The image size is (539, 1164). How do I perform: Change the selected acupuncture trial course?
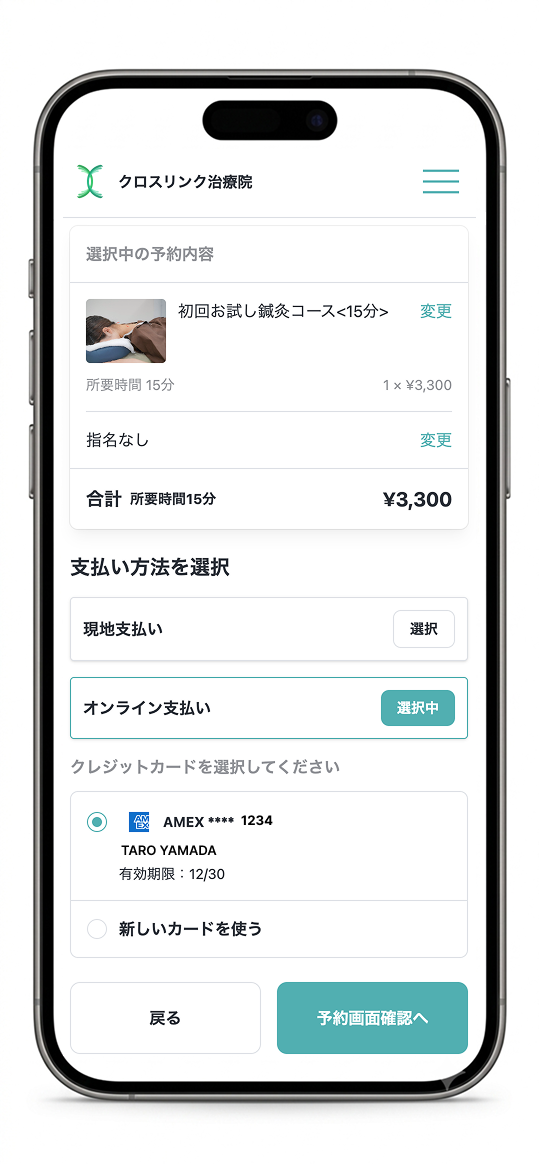[436, 312]
